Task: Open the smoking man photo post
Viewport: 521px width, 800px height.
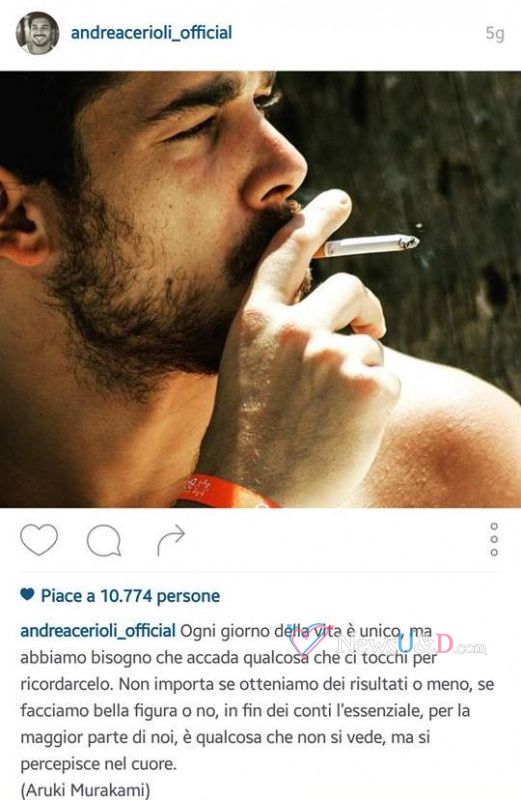Action: (260, 289)
